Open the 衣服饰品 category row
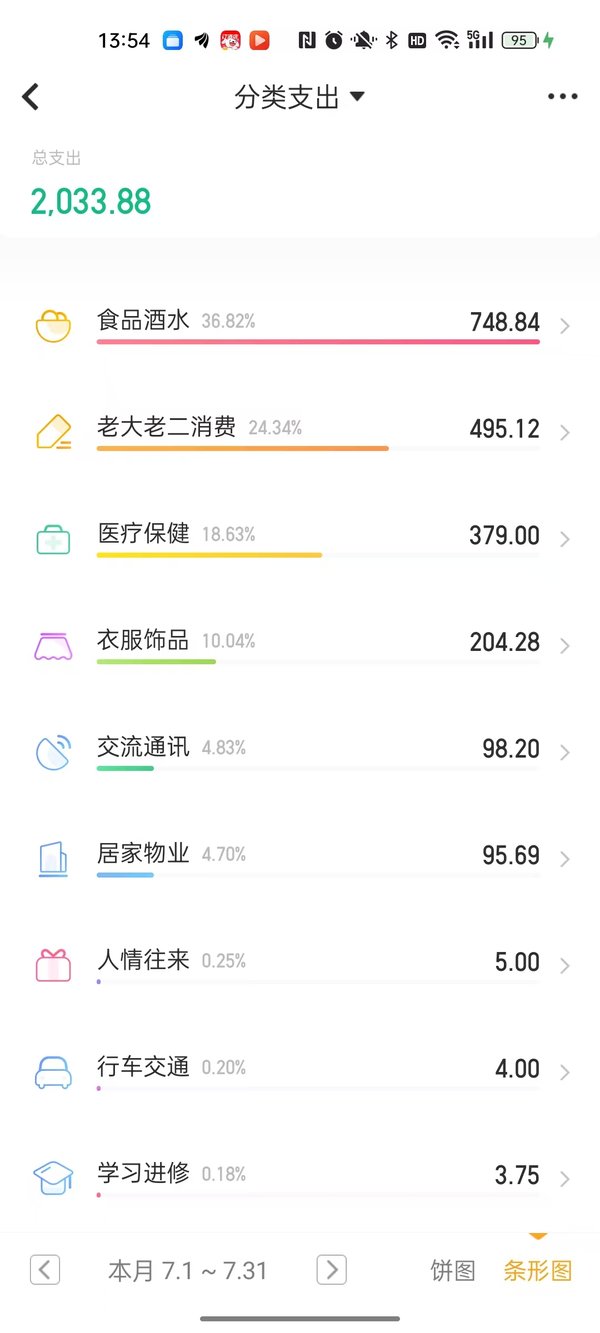The height and width of the screenshot is (1333, 600). click(x=300, y=645)
